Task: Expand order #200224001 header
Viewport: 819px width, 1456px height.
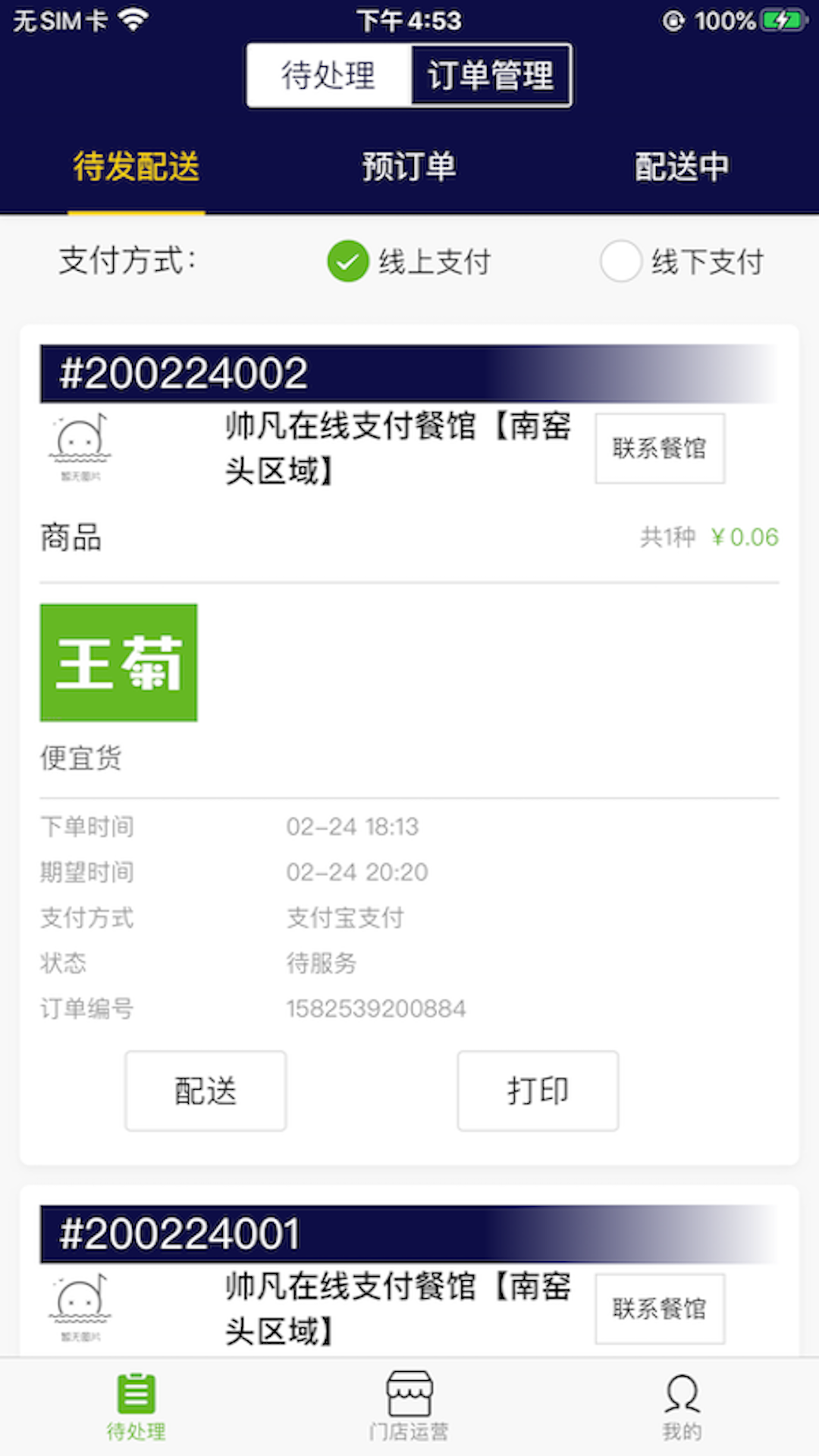Action: 409,1232
